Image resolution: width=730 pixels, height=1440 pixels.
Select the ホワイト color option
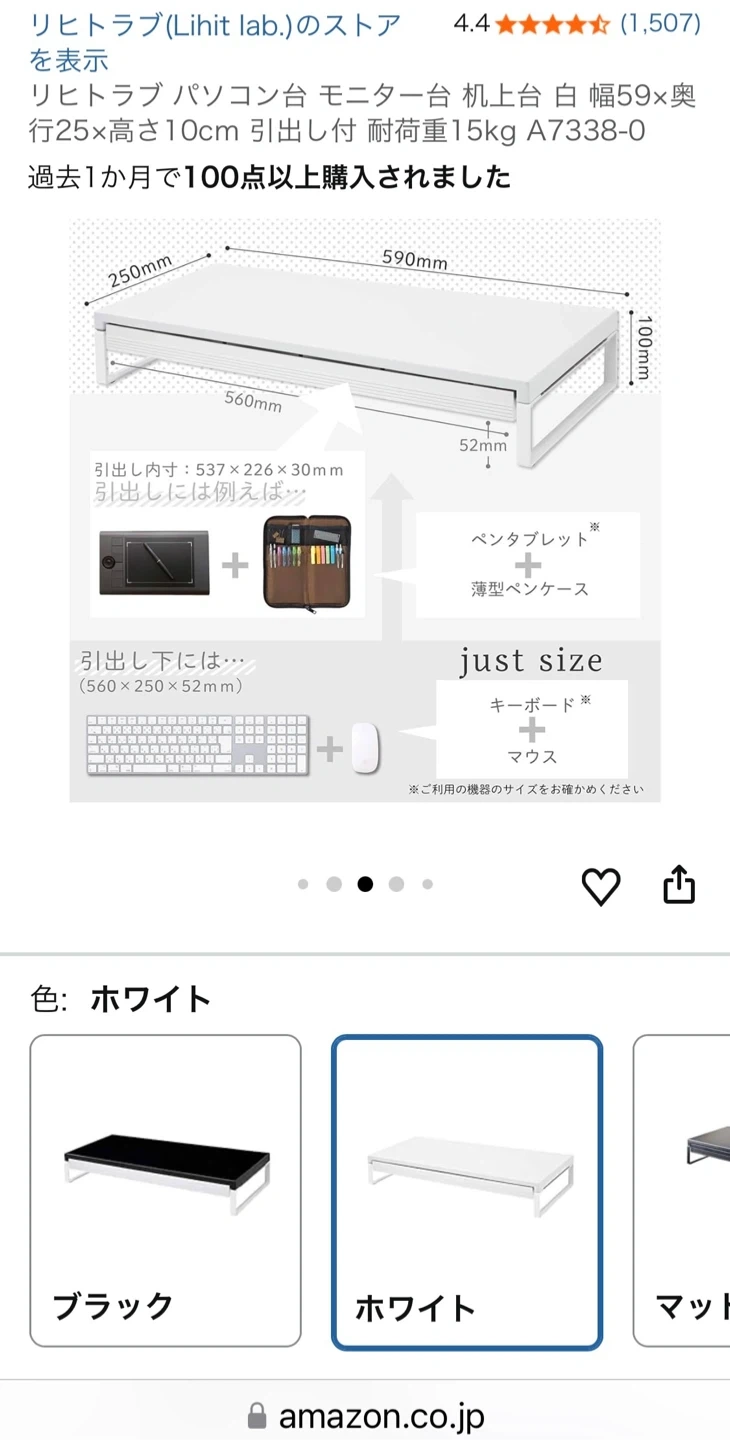(467, 1192)
